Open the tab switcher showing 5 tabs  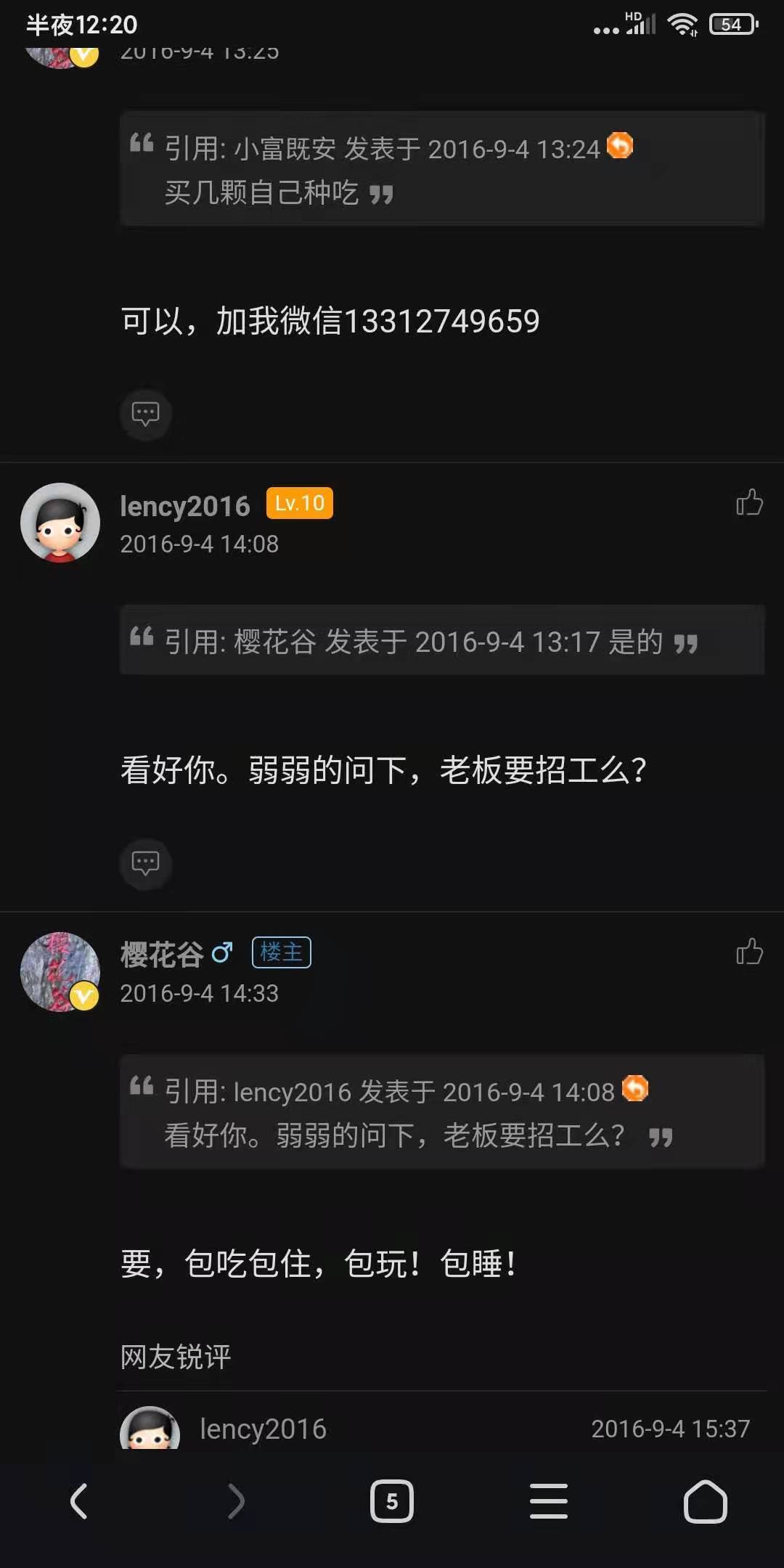coord(392,1501)
